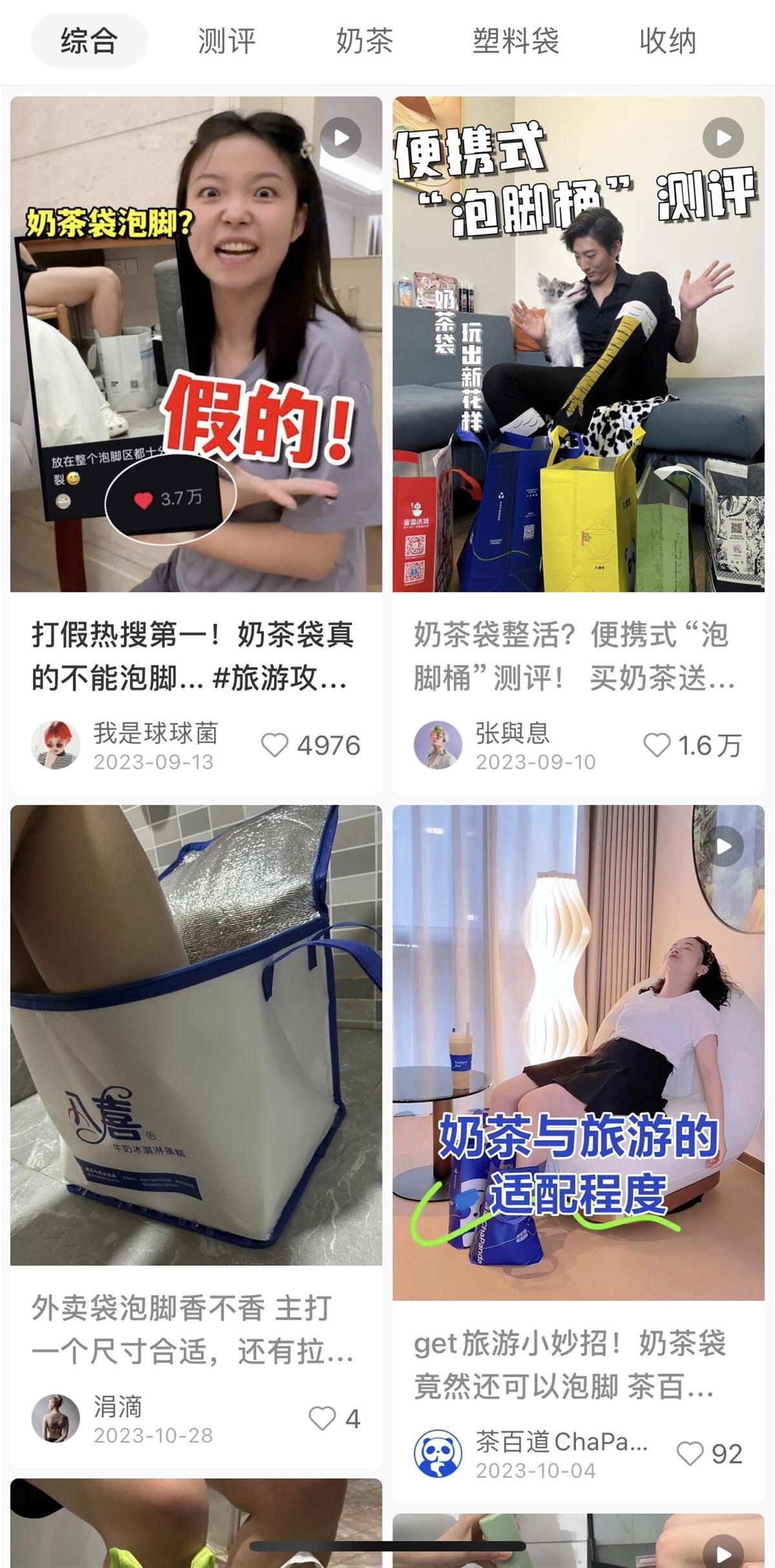View 我是球球菌's profile avatar

(56, 746)
